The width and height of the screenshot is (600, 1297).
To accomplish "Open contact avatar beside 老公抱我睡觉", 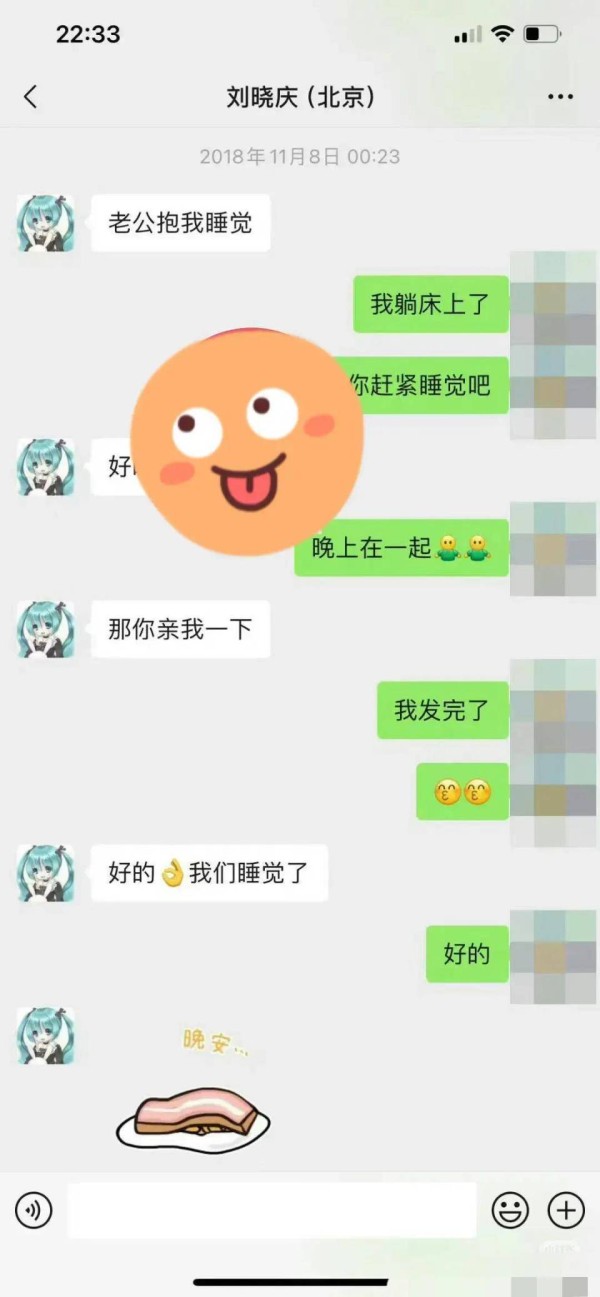I will [x=45, y=223].
